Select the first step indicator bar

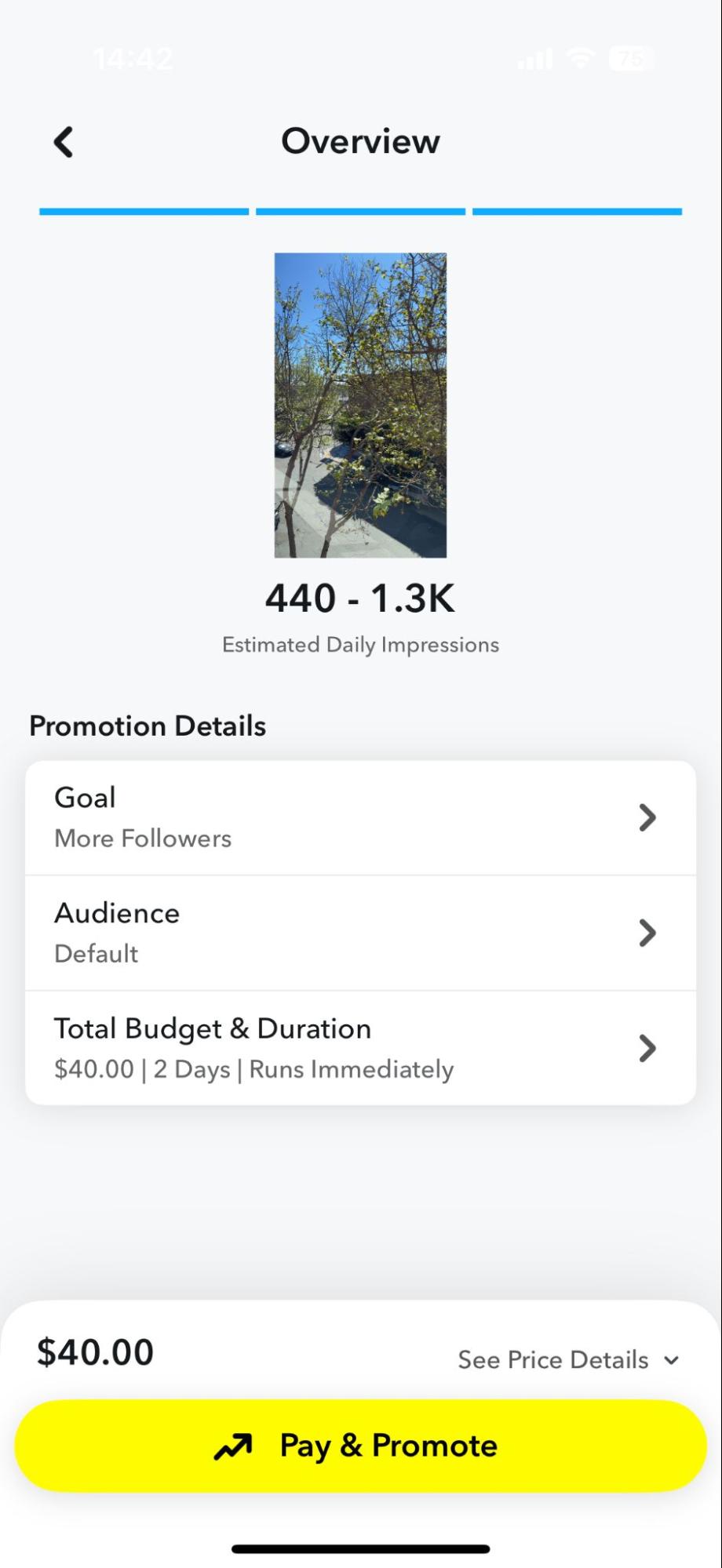coord(144,210)
